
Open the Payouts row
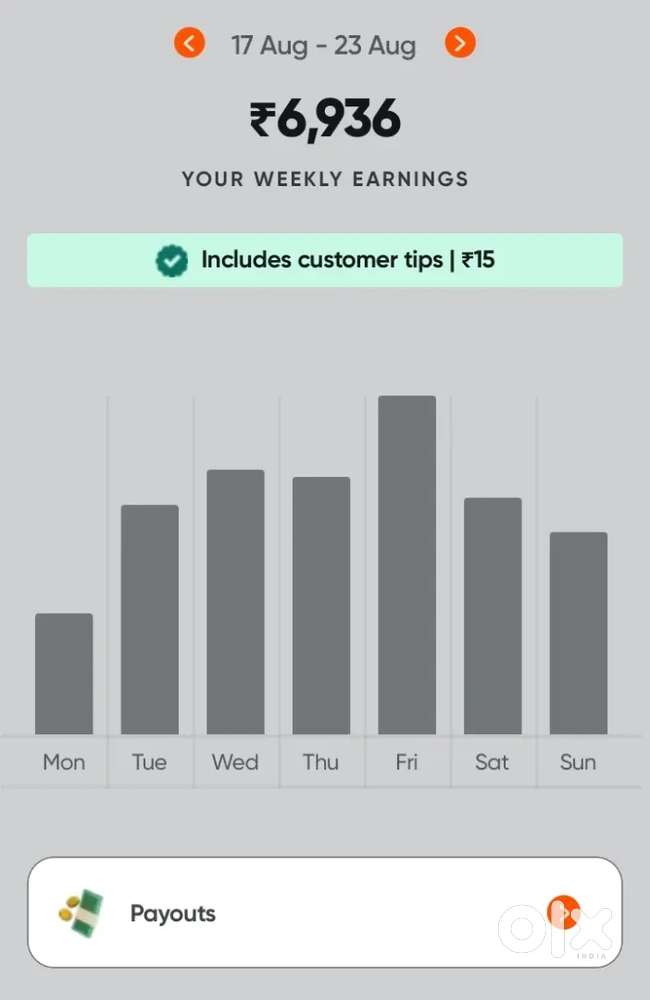click(x=325, y=913)
